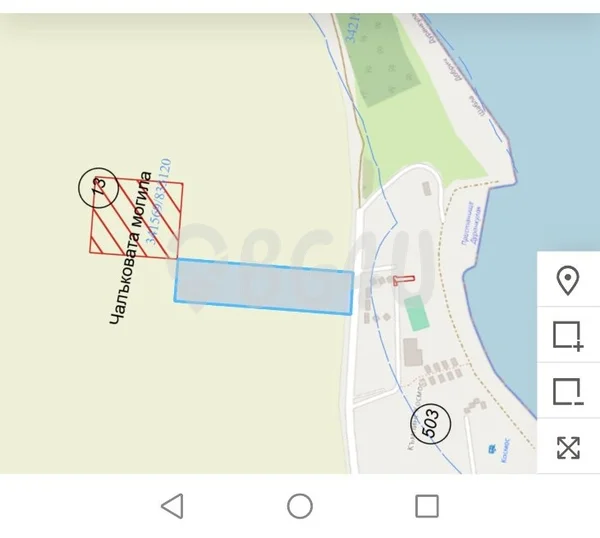
Task: Go back with the system back button
Action: 172,506
